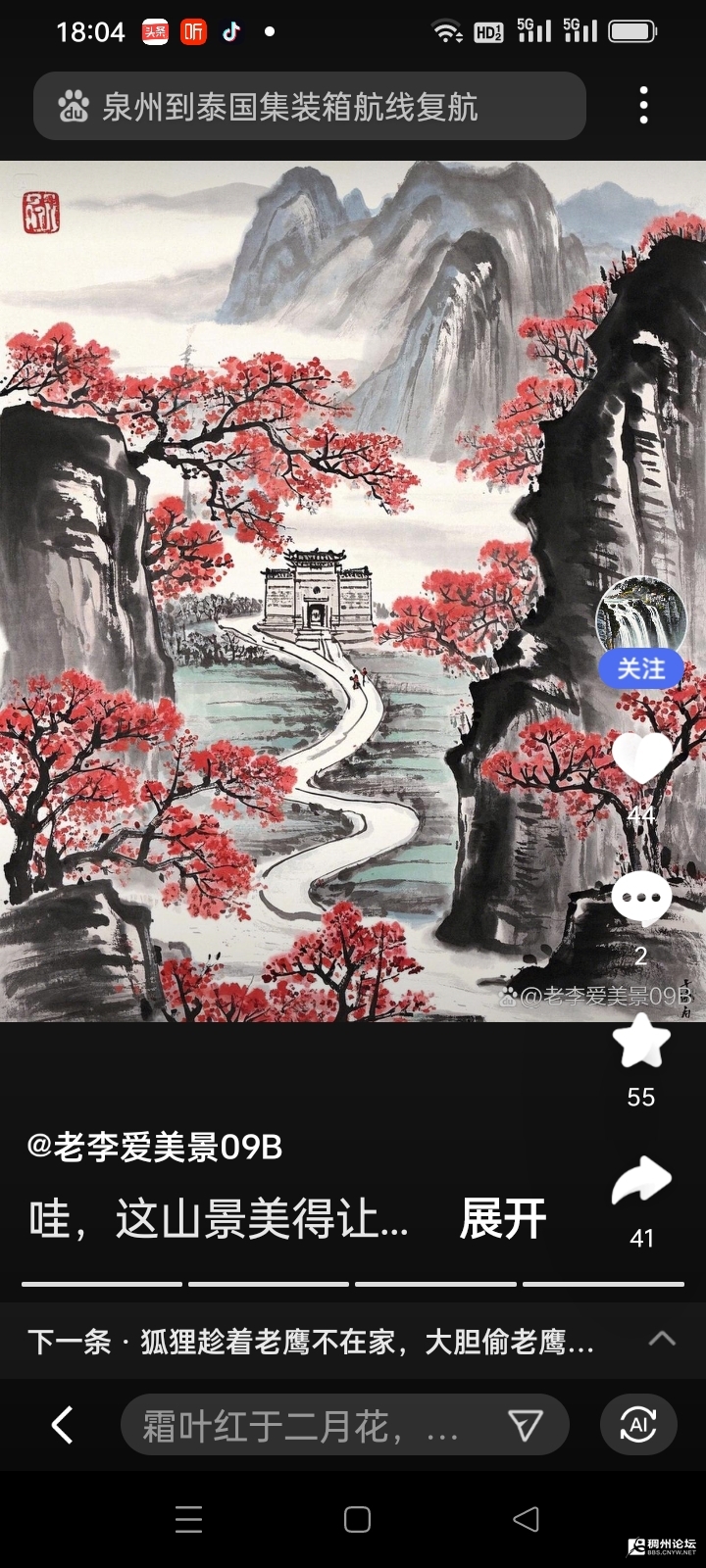The height and width of the screenshot is (1568, 706).
Task: Open @老李爱美景09B author profile link
Action: pyautogui.click(x=155, y=1147)
